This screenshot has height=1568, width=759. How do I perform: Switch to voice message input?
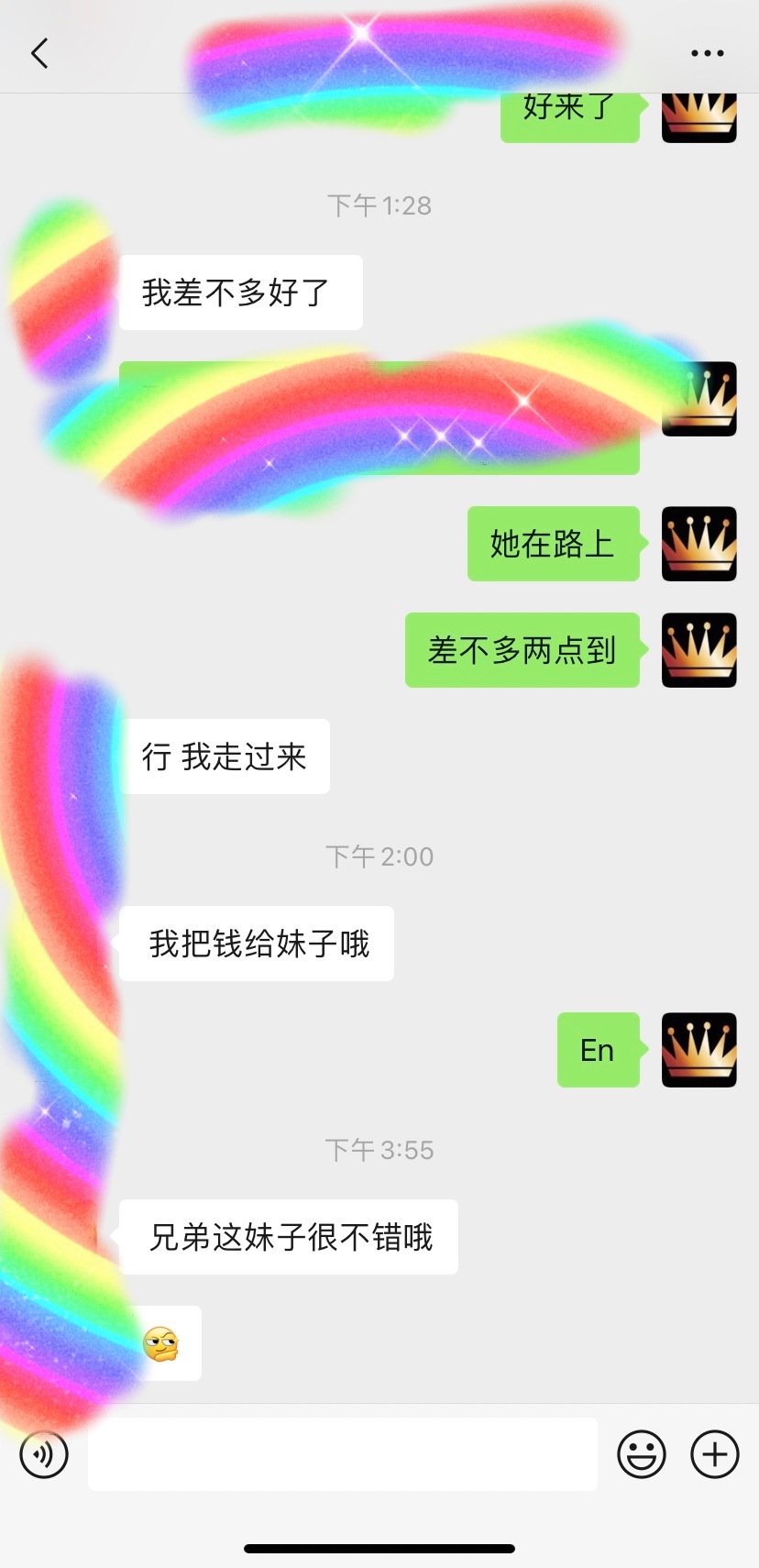coord(44,1454)
